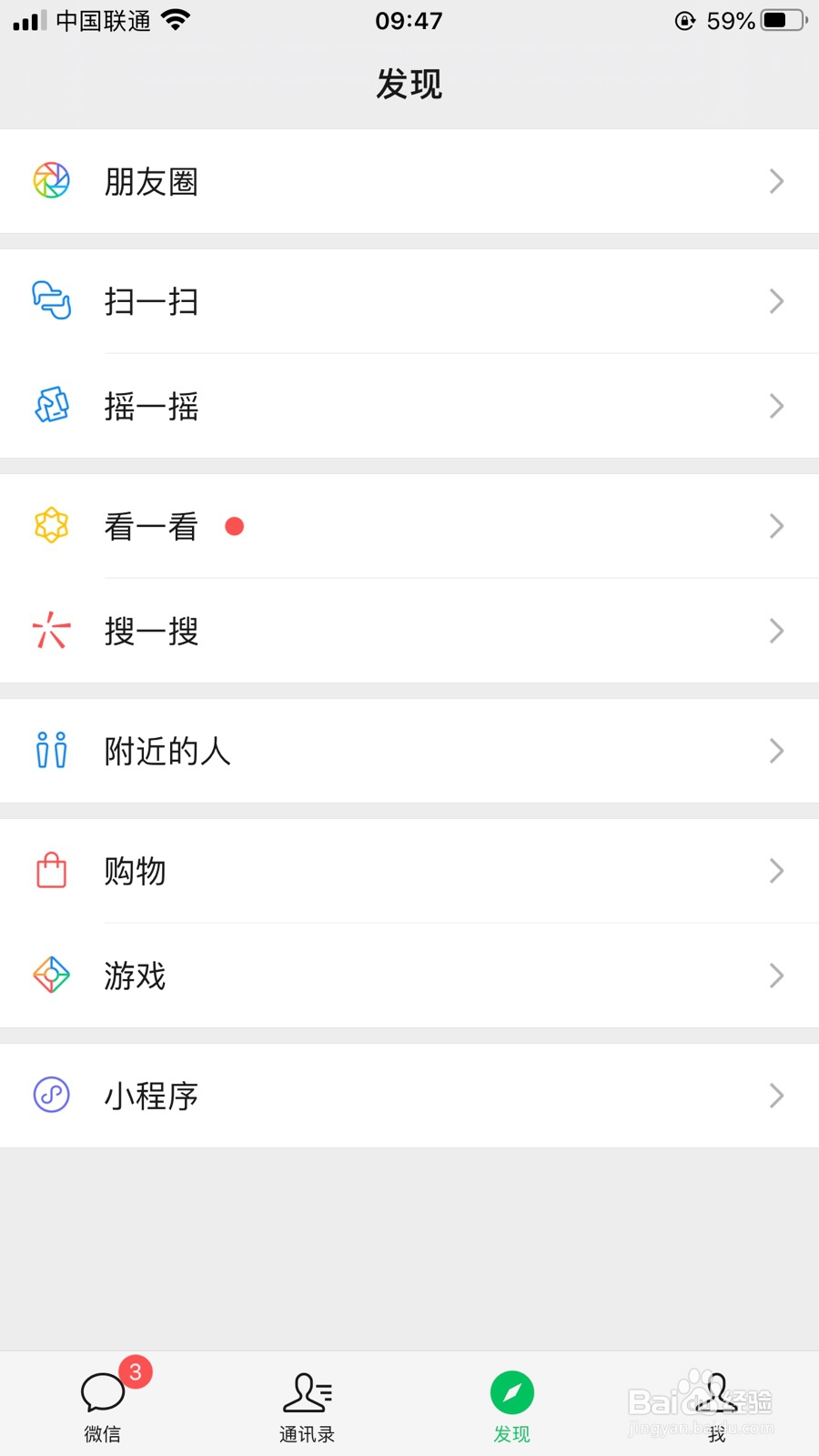Screen dimensions: 819x1456
Task: Select the 发现 discover tab
Action: [511, 1404]
